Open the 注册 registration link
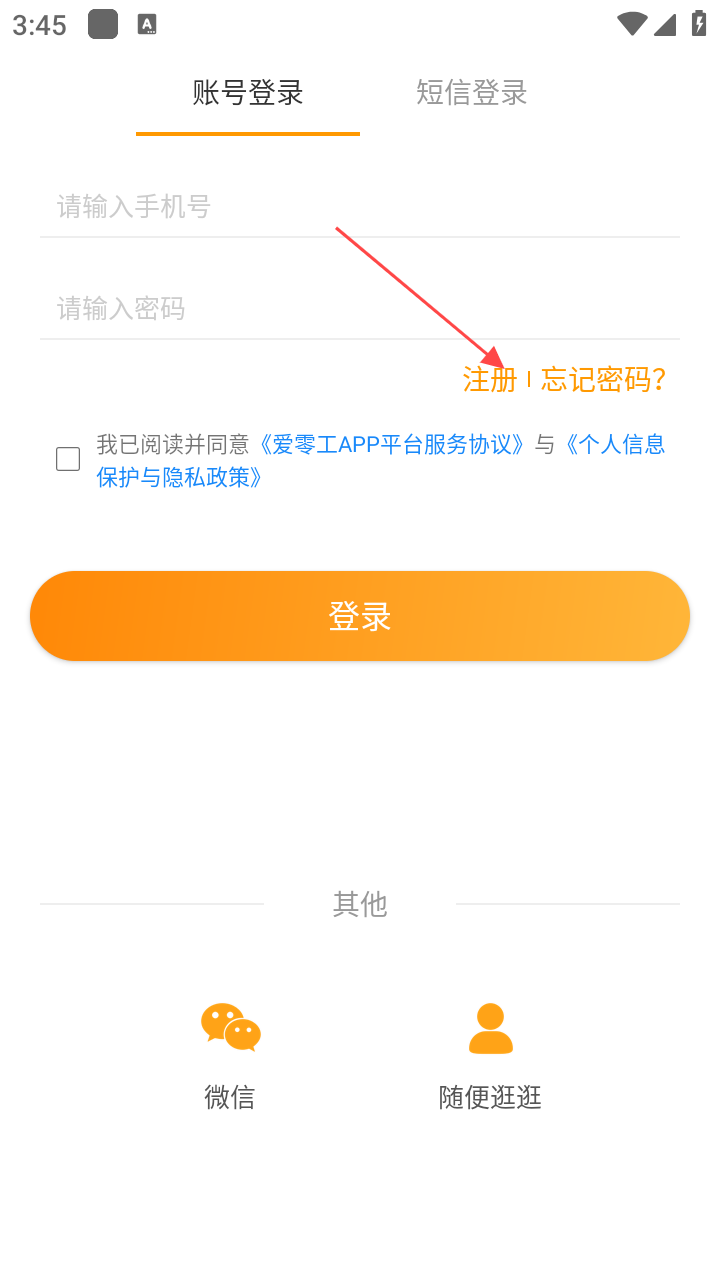 [x=490, y=380]
